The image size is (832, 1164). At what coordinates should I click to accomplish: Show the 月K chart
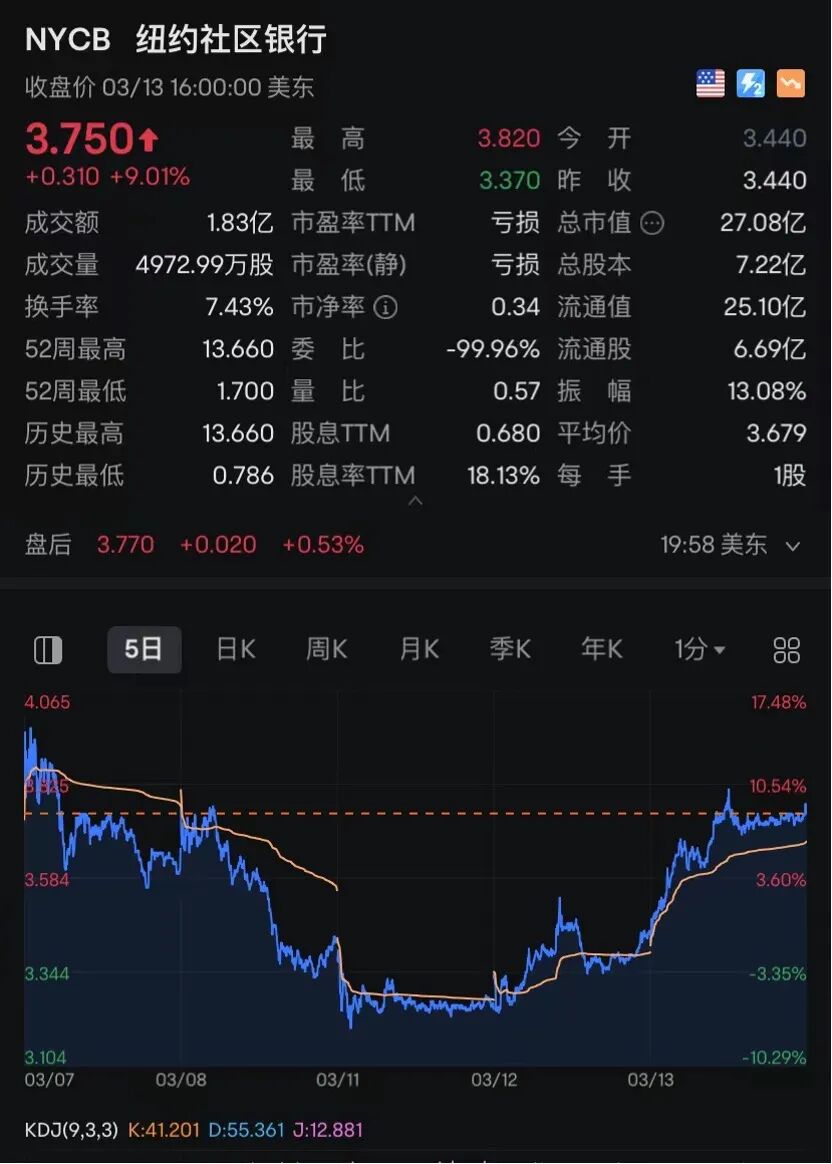[x=419, y=650]
